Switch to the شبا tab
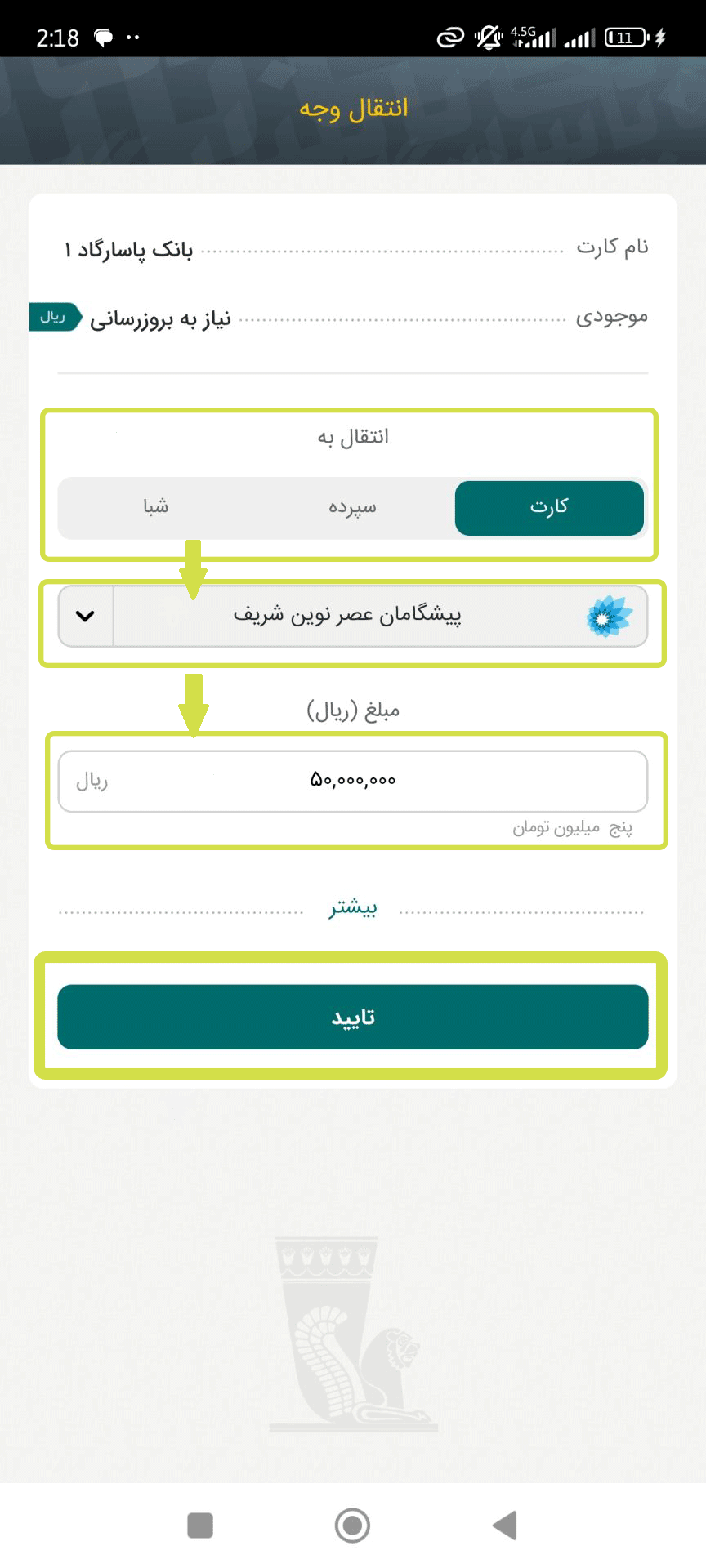 pos(155,507)
